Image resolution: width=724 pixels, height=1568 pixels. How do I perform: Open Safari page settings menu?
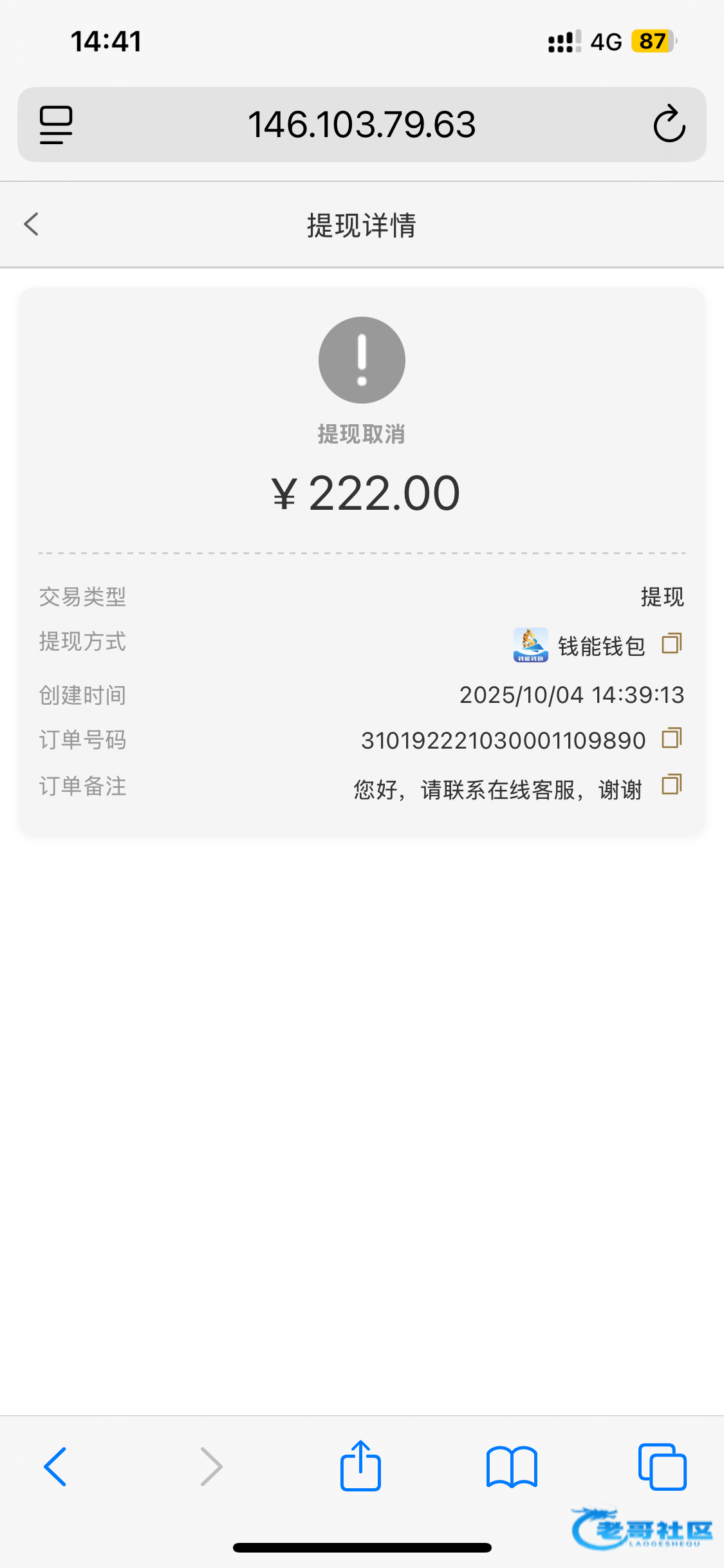click(x=56, y=124)
